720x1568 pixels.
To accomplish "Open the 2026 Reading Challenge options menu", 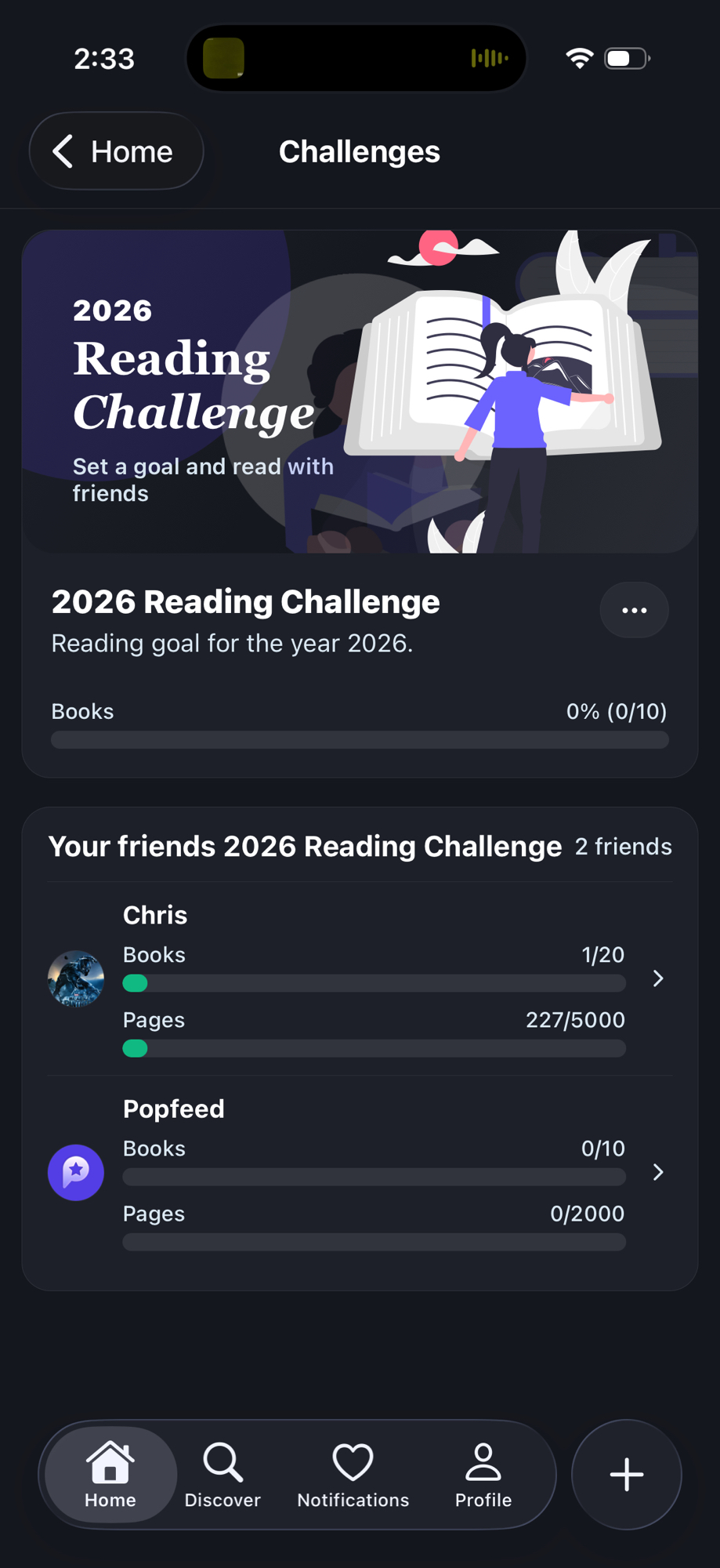I will 634,610.
